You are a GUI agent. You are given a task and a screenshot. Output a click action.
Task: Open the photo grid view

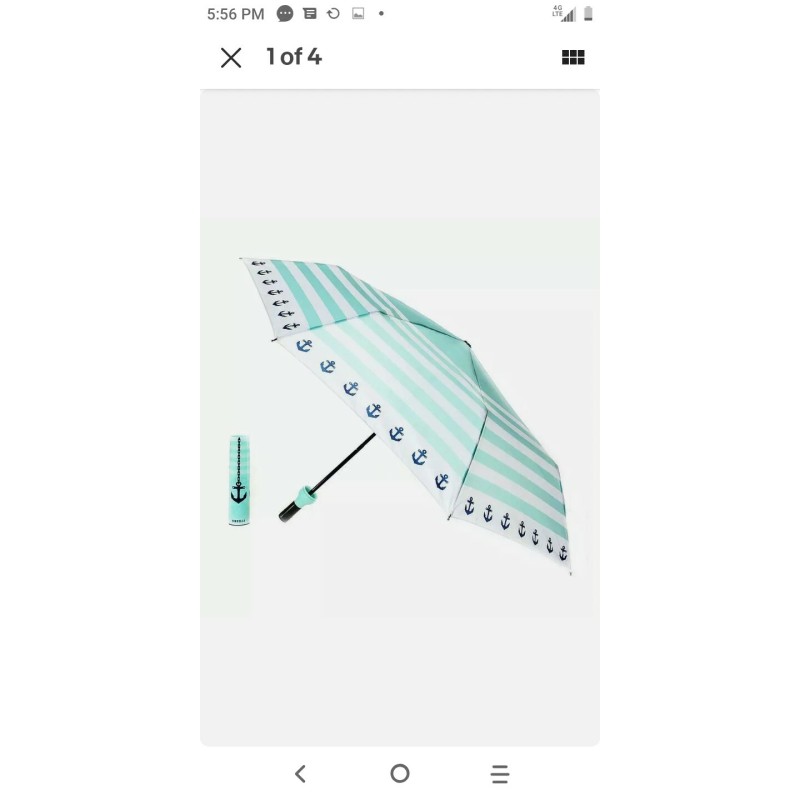(573, 57)
